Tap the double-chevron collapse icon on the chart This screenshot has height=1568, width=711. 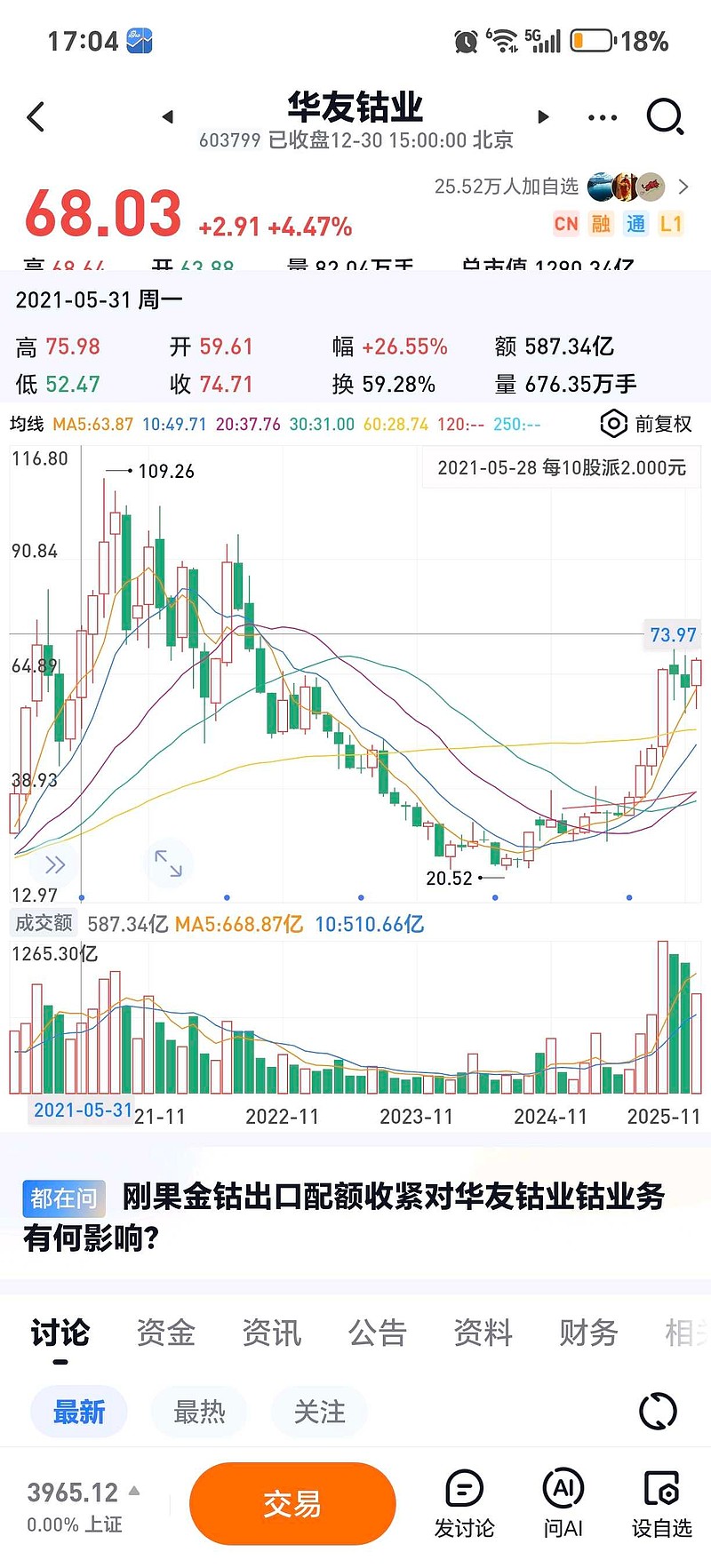55,863
